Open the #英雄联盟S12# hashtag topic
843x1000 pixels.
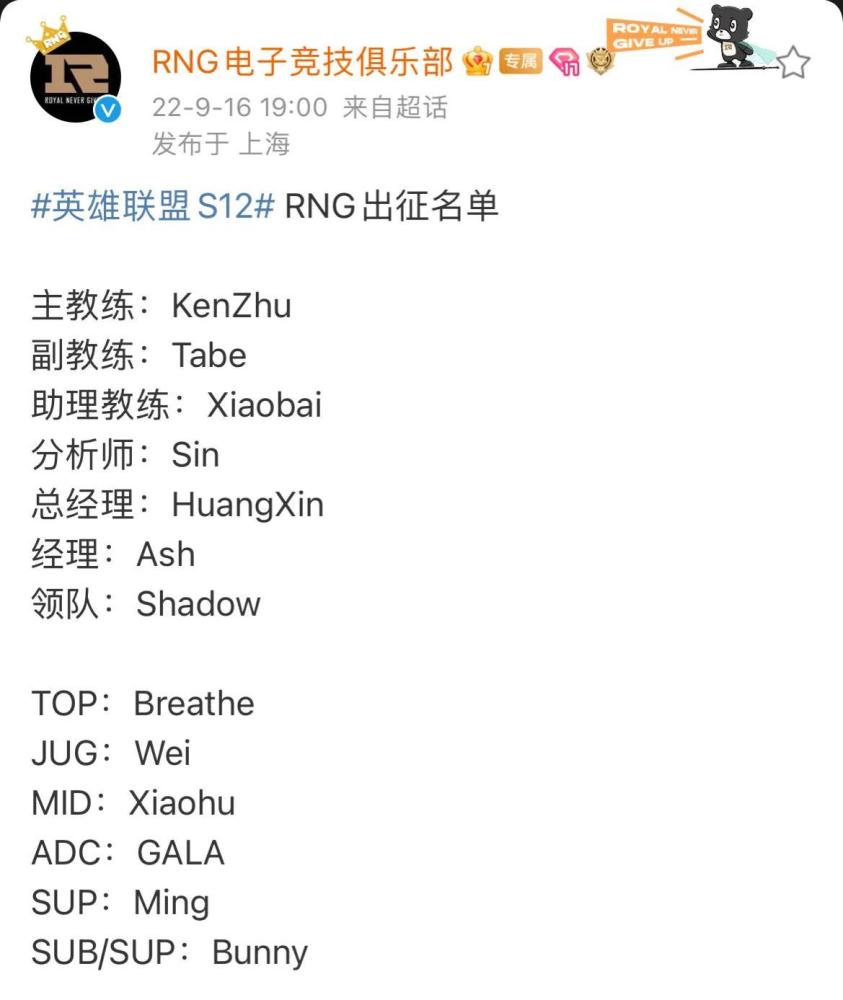[153, 206]
